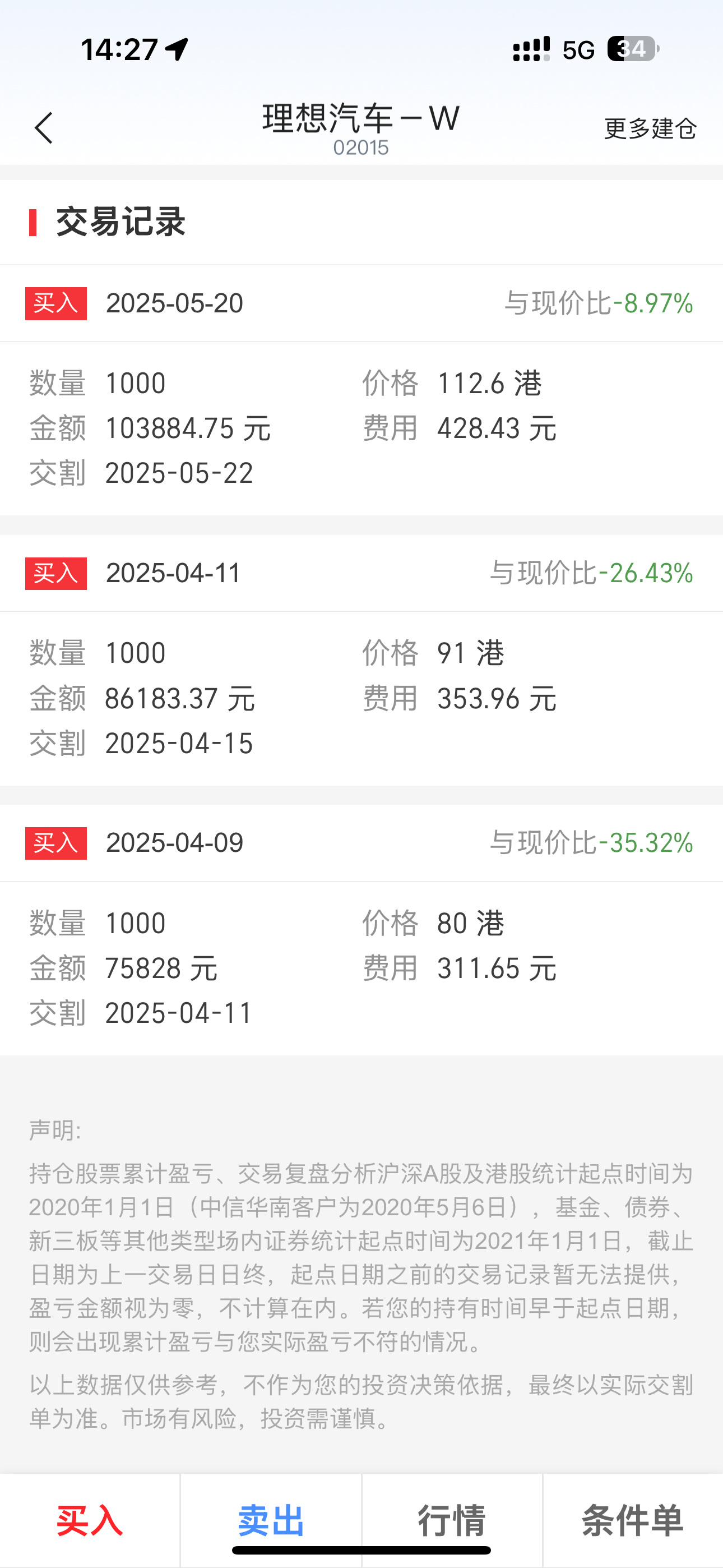The image size is (723, 1568).
Task: Open 更多建仓 in the top bar
Action: [x=650, y=128]
